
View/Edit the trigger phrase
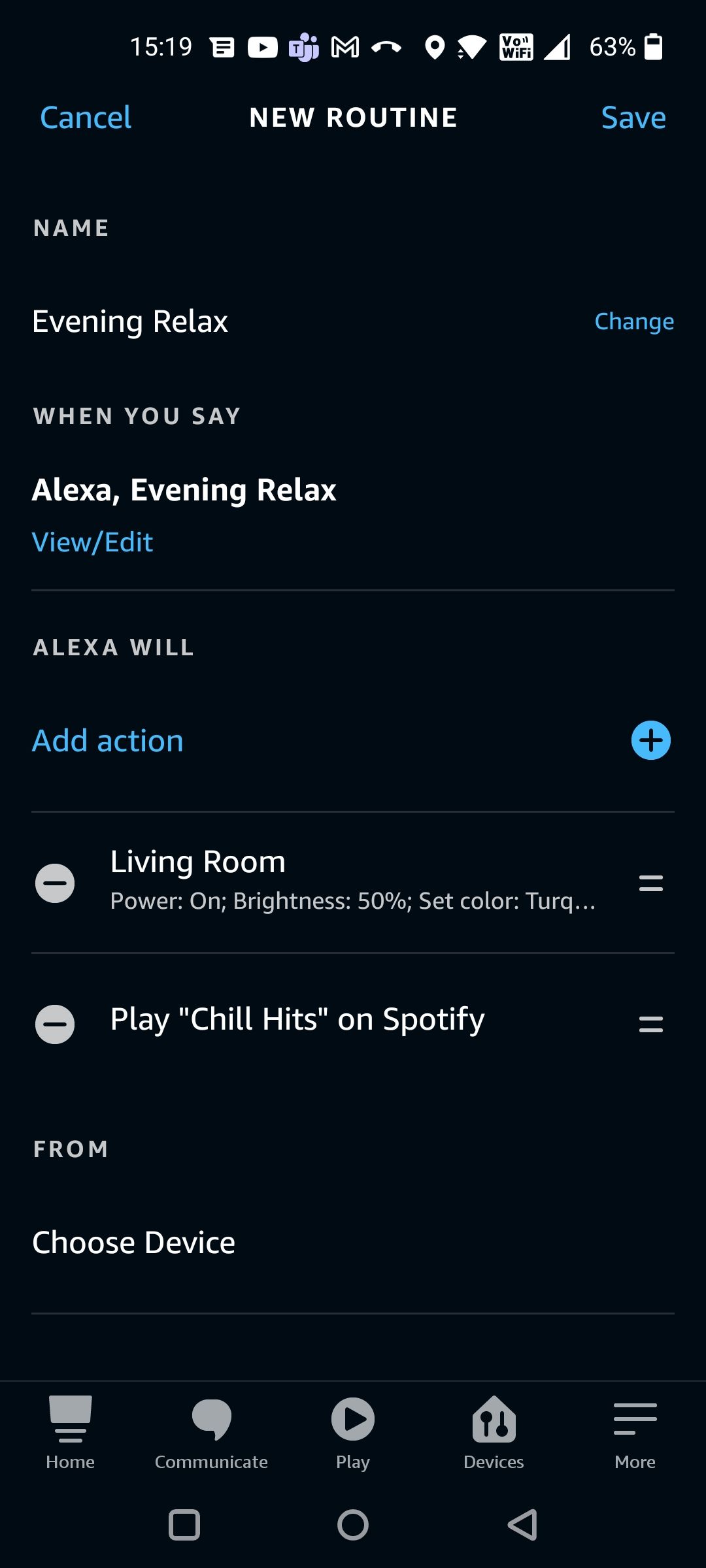92,541
